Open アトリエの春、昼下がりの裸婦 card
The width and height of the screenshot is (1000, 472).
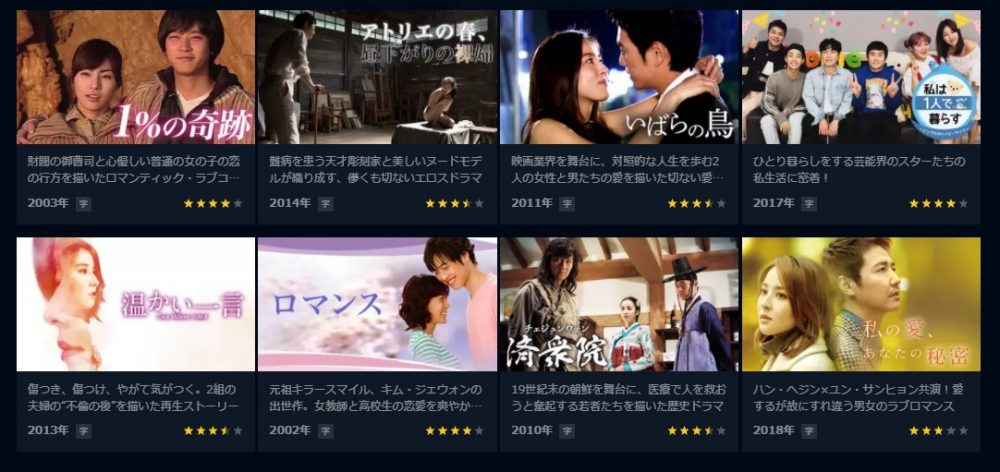point(377,78)
